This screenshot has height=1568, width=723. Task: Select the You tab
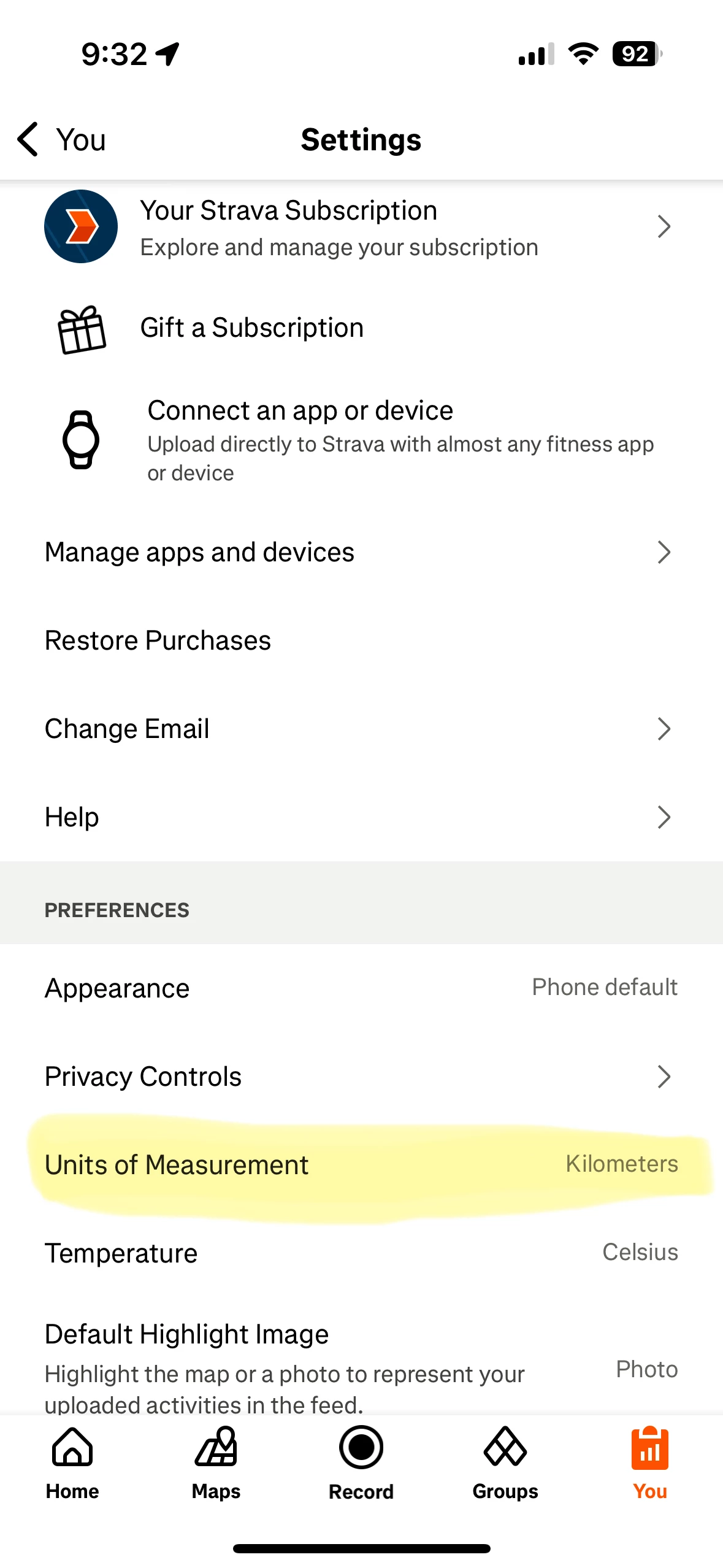pos(650,1463)
